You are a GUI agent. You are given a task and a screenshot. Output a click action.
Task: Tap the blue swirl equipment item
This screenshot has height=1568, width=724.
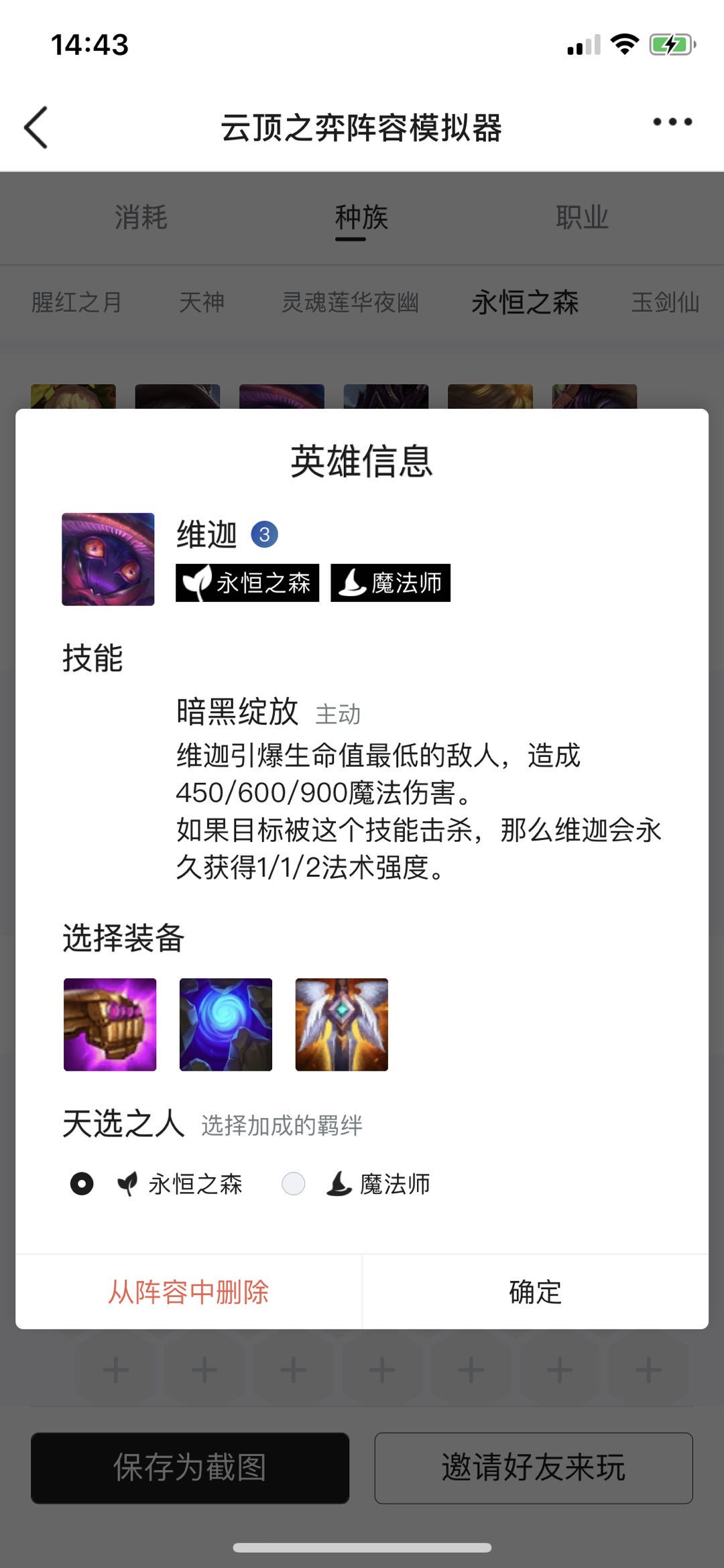pos(226,1024)
